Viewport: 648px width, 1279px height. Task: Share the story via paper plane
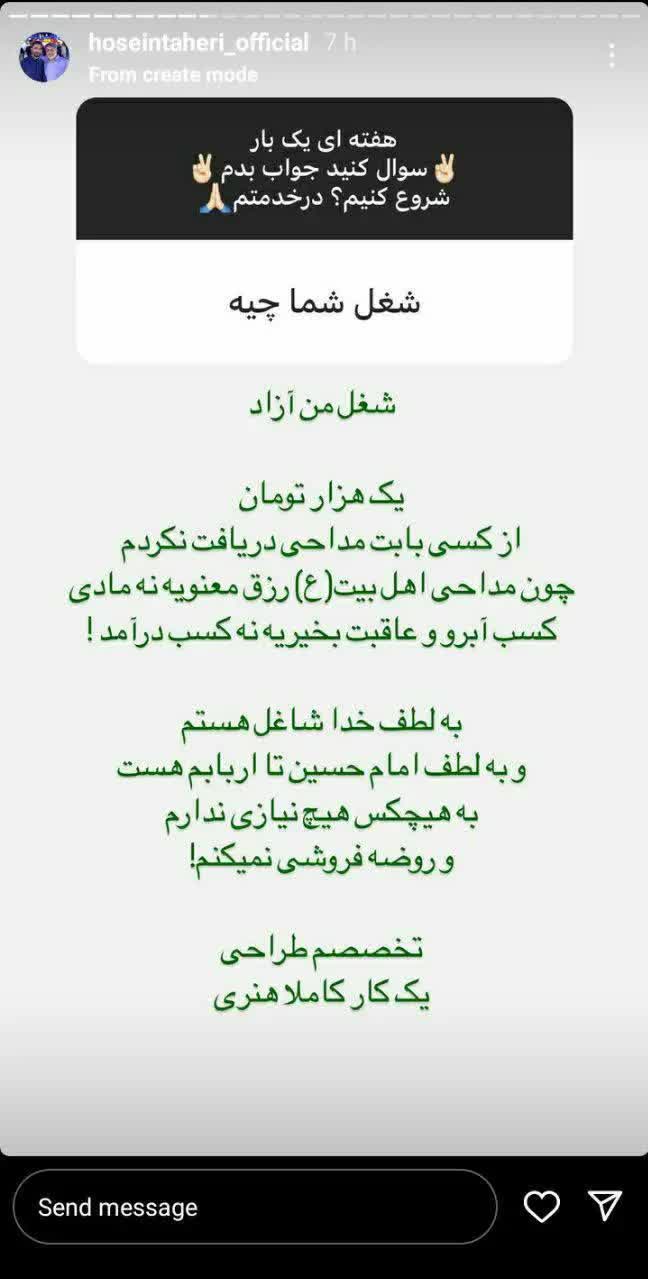coord(605,1206)
